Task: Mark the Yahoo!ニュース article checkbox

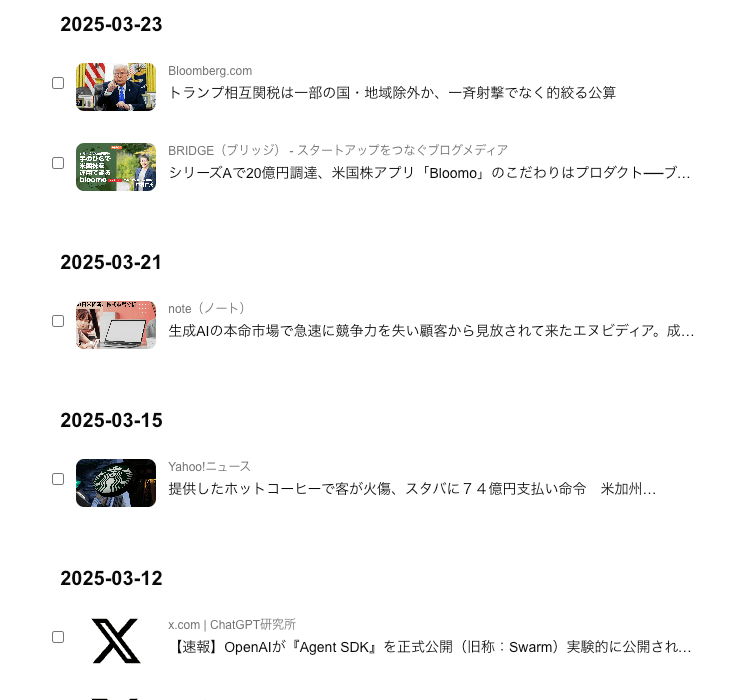Action: 58,479
